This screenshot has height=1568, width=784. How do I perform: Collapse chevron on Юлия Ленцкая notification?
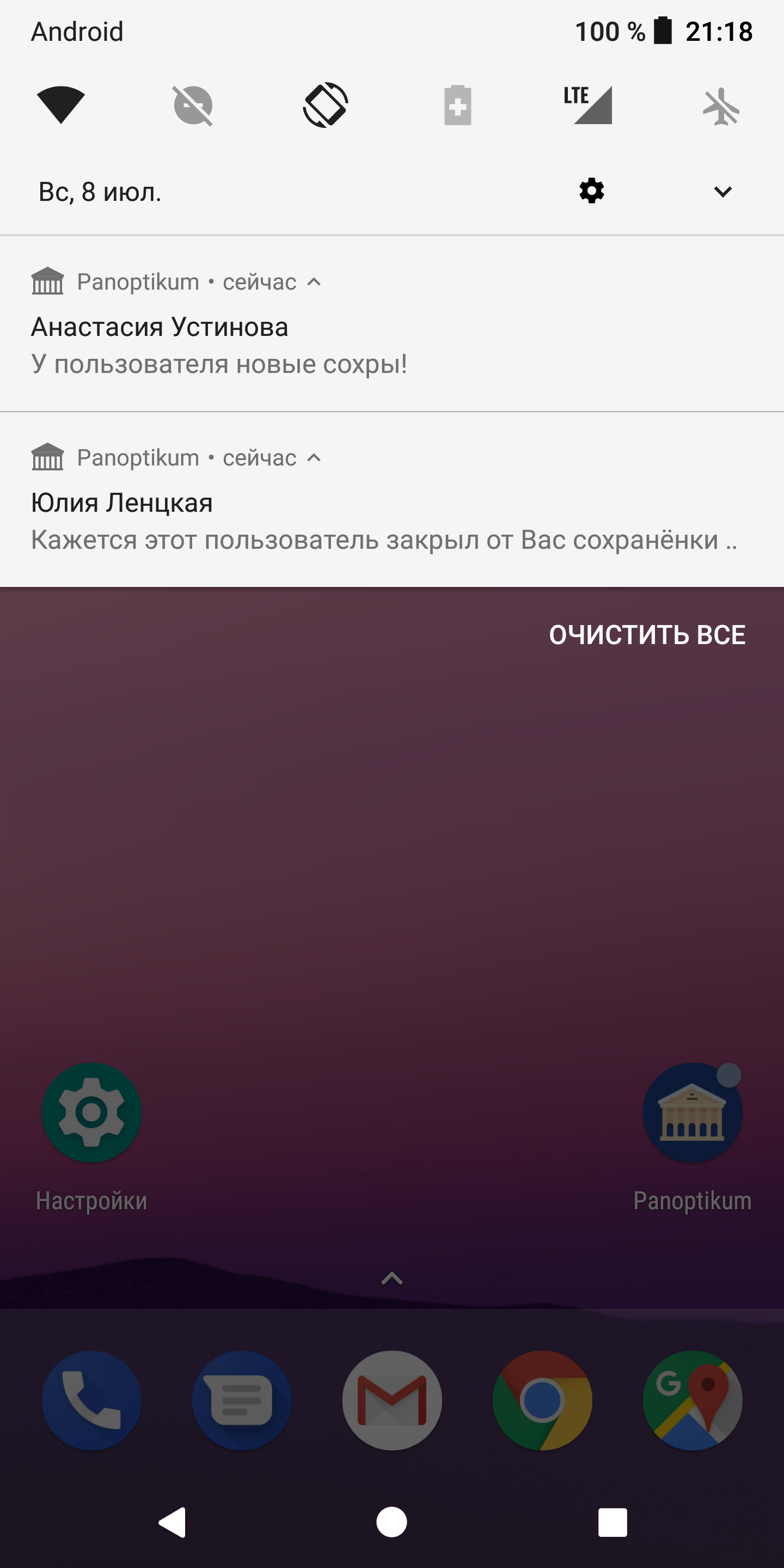point(314,458)
